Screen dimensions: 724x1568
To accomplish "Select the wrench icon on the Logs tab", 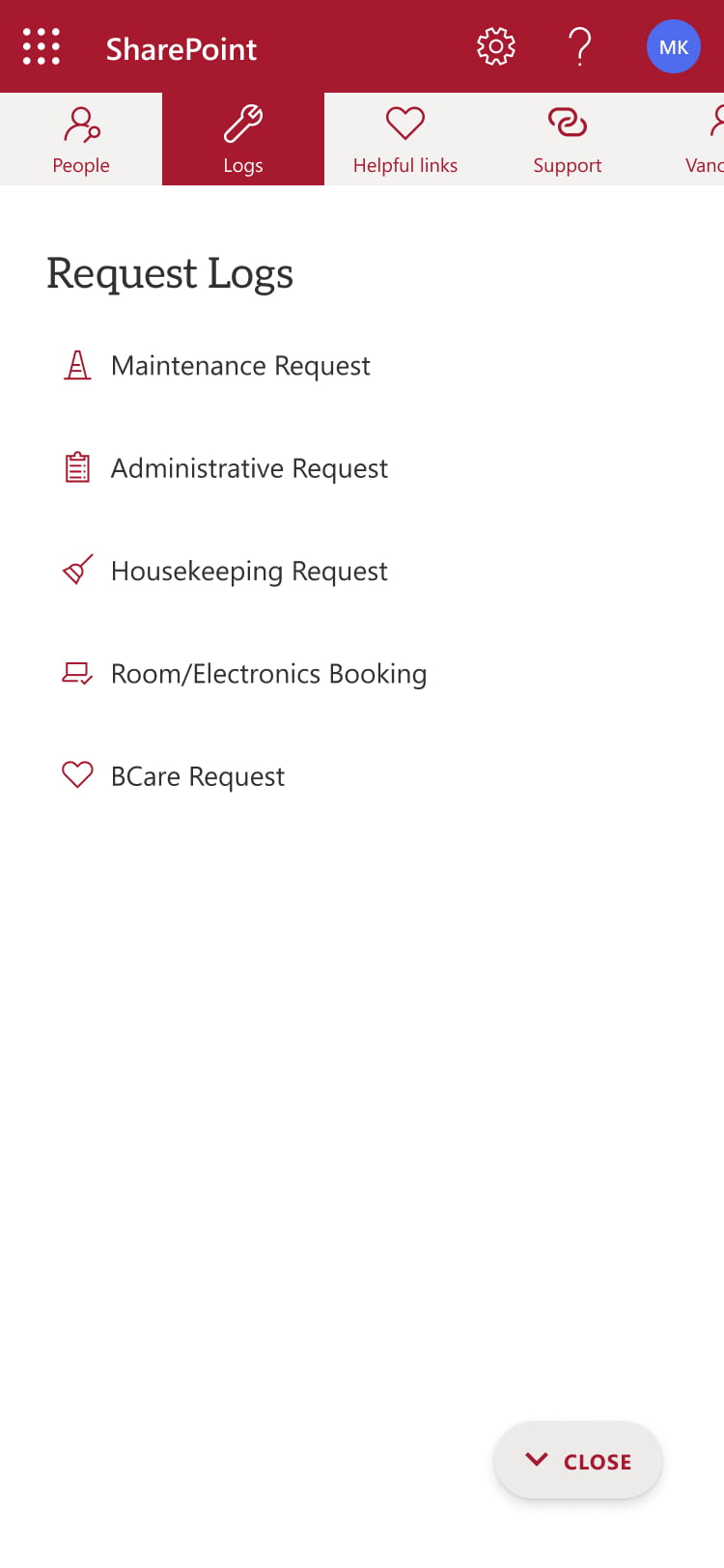I will 242,124.
